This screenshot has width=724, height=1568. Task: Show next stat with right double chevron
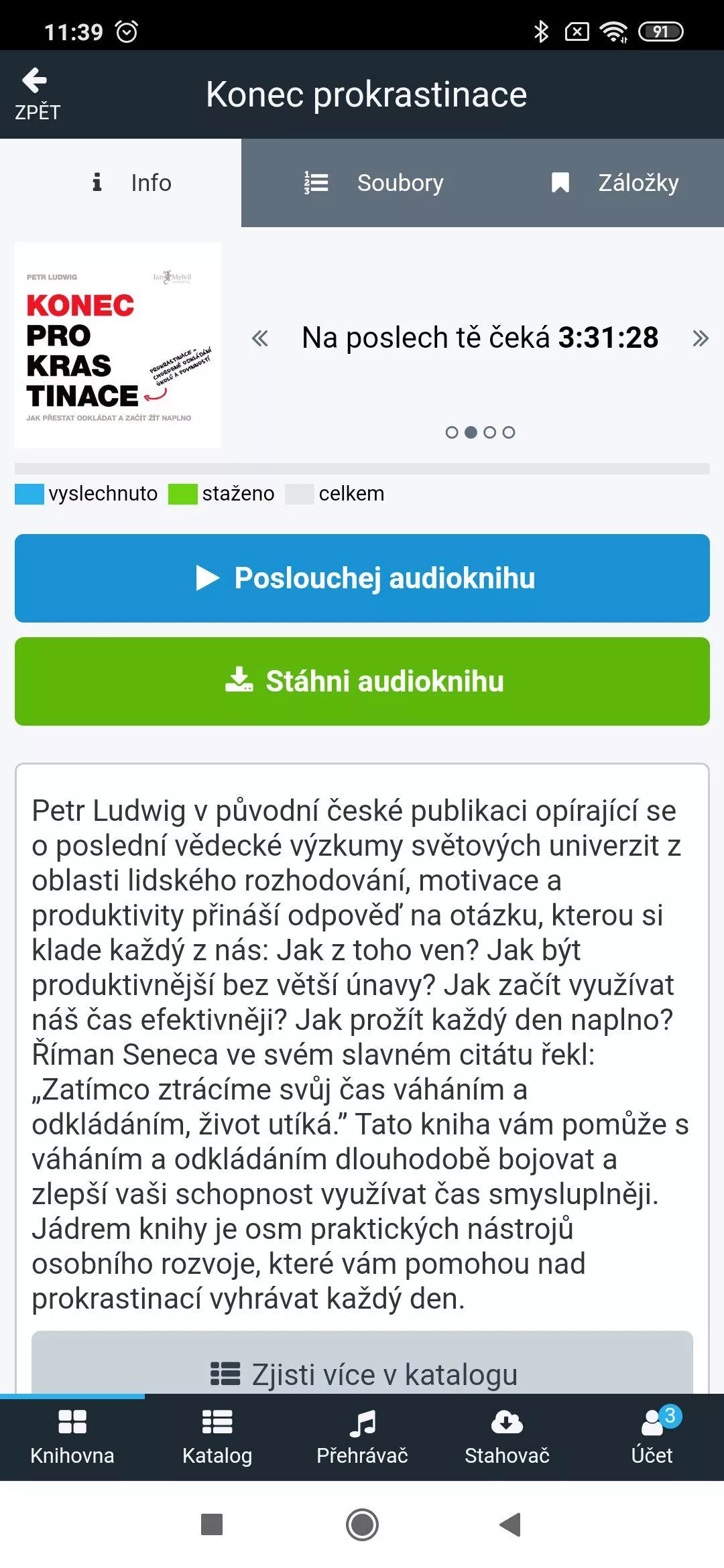tap(700, 338)
